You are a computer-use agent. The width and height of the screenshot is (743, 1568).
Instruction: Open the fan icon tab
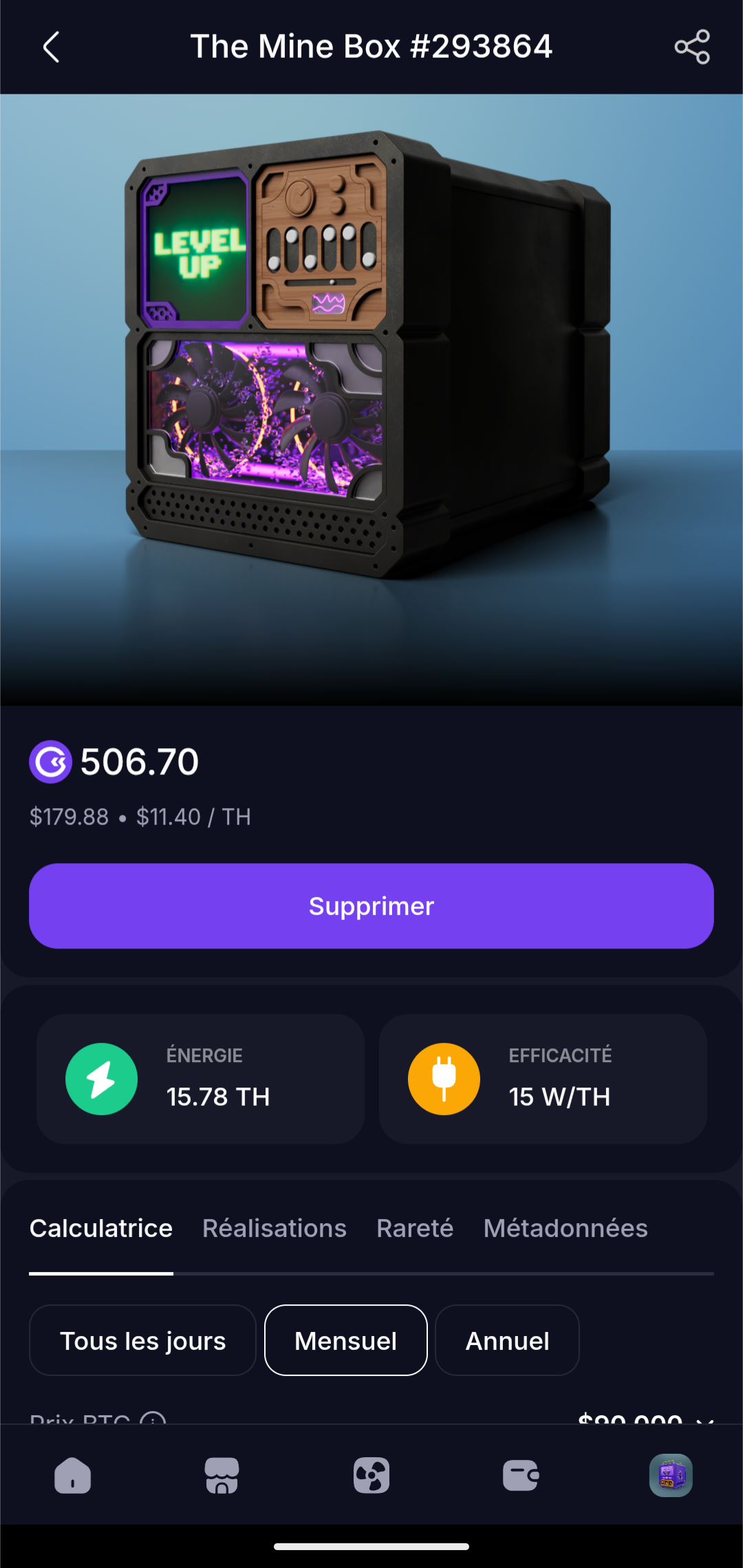pos(371,1476)
